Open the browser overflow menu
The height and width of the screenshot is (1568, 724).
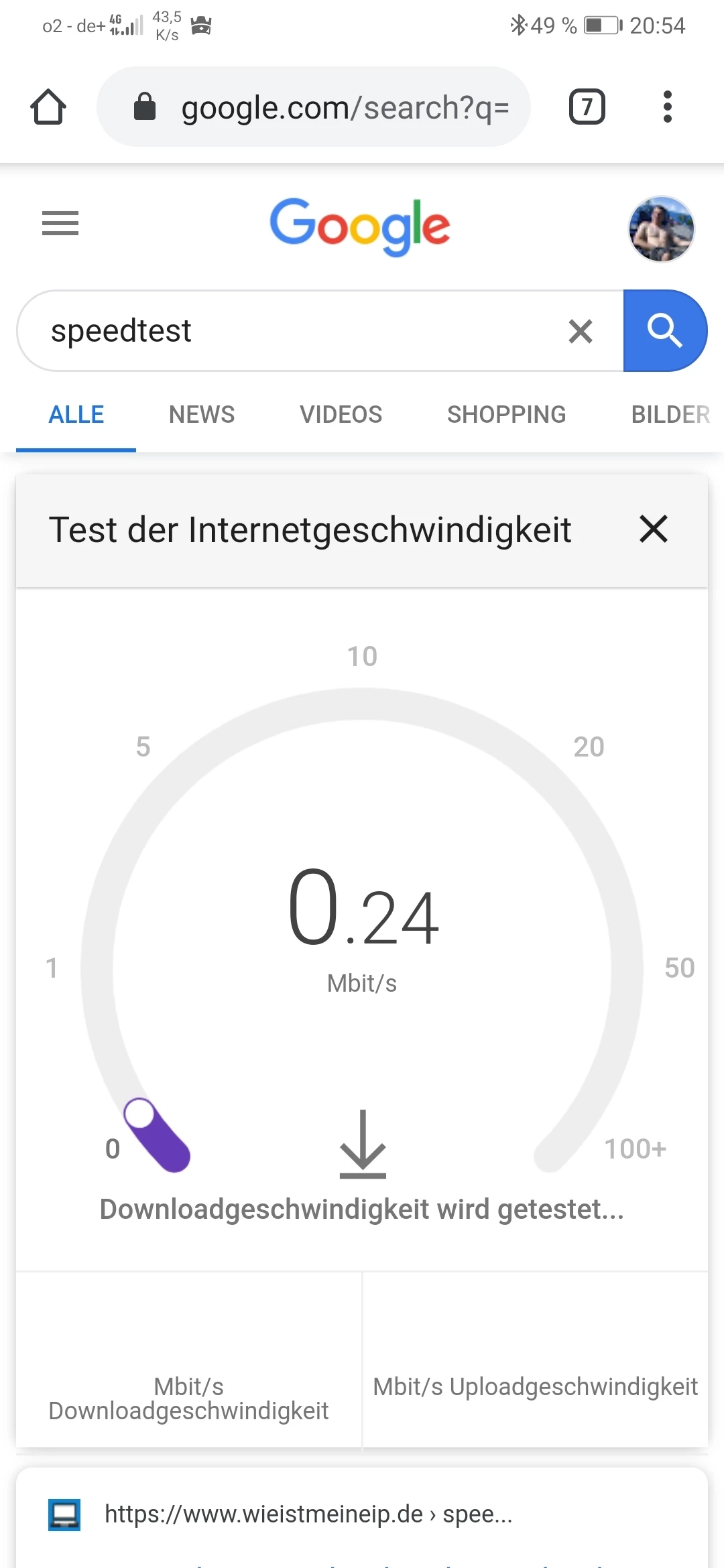[667, 107]
